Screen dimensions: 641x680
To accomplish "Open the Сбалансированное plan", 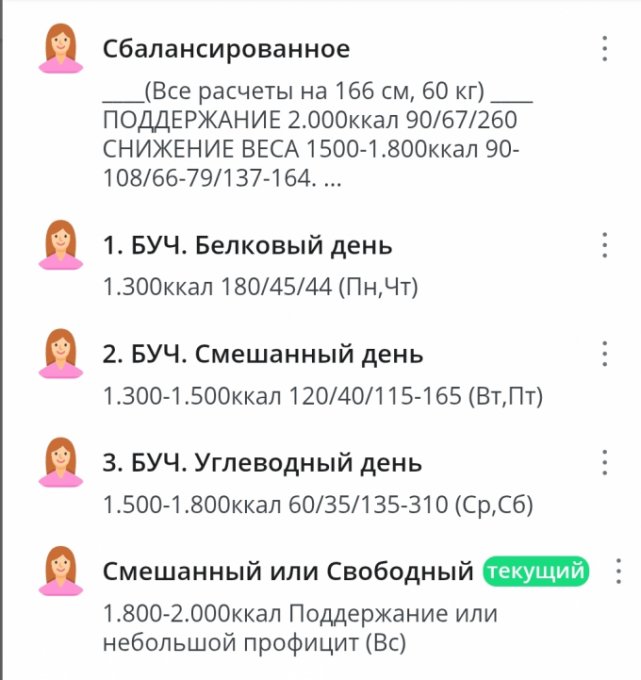I will coord(226,49).
